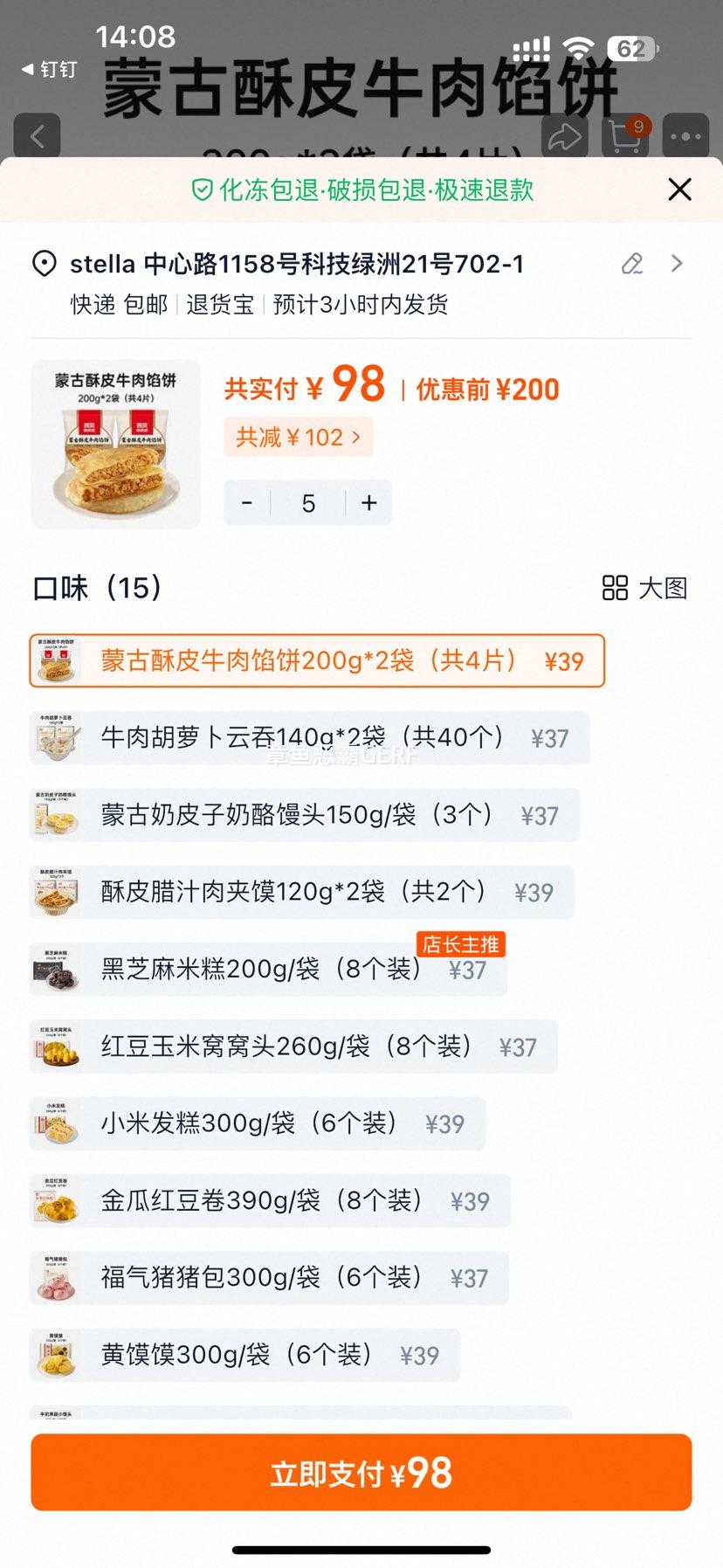Choose the 福气猪猪包300g/袋 option

(x=269, y=1277)
